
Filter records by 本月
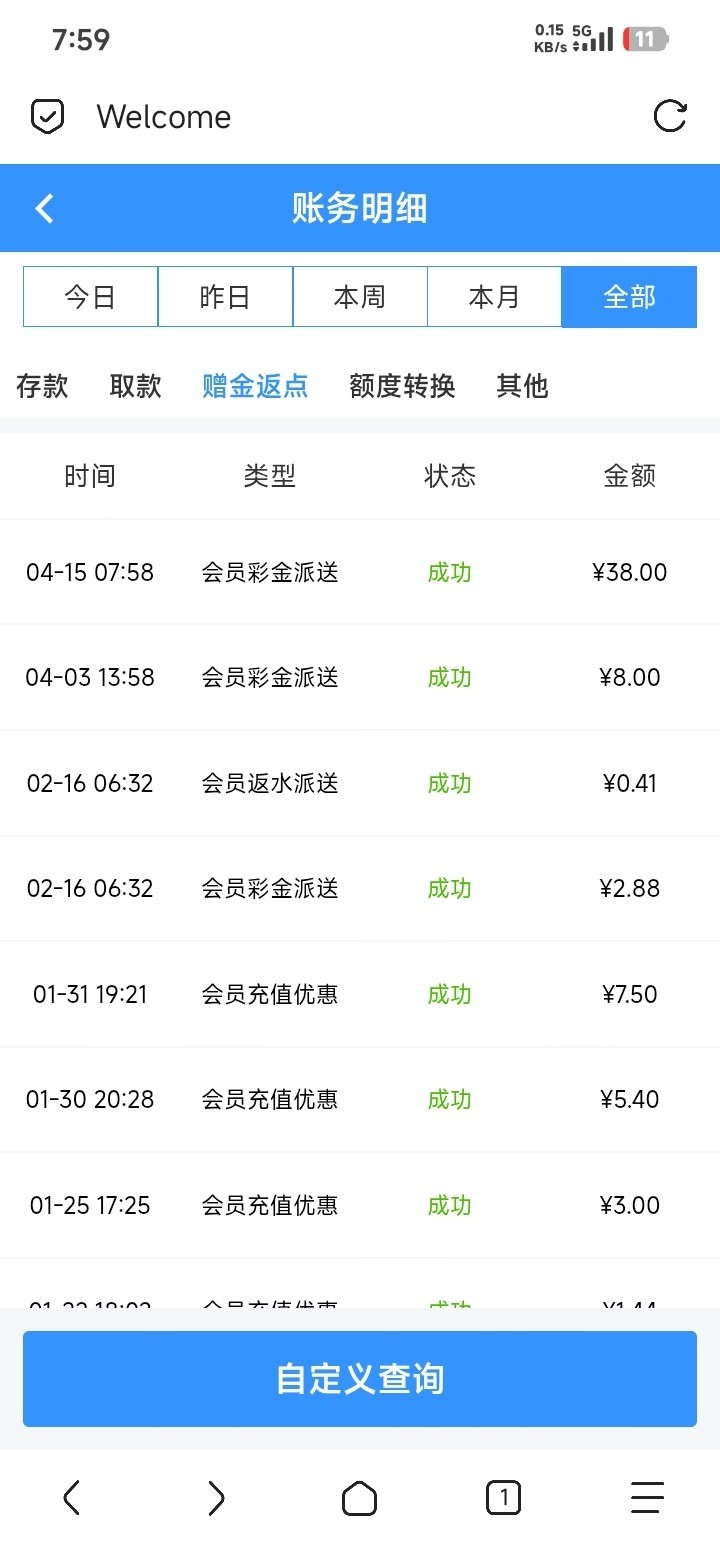pyautogui.click(x=494, y=297)
